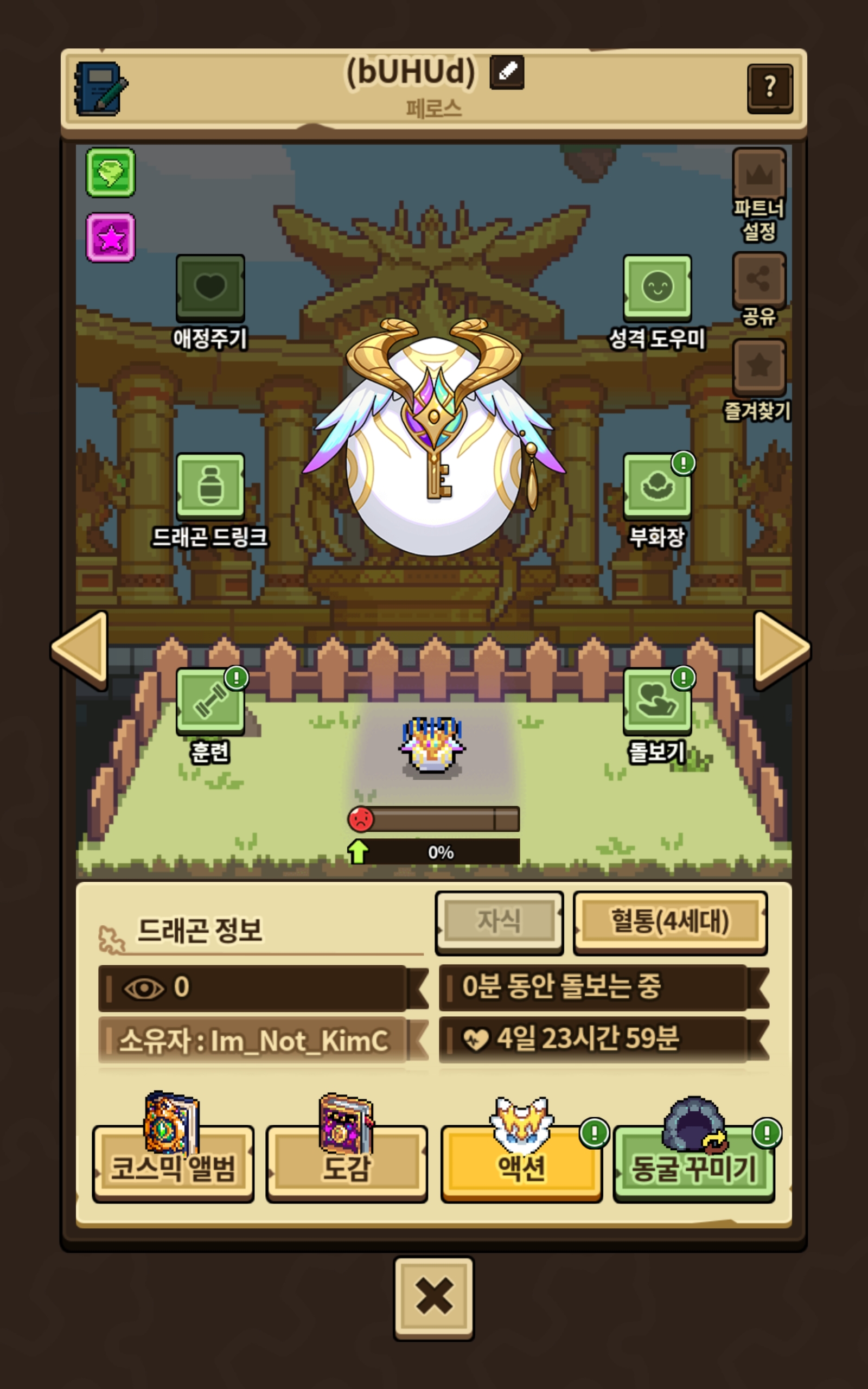Tap the pink star icon
The width and height of the screenshot is (868, 1389).
point(110,238)
